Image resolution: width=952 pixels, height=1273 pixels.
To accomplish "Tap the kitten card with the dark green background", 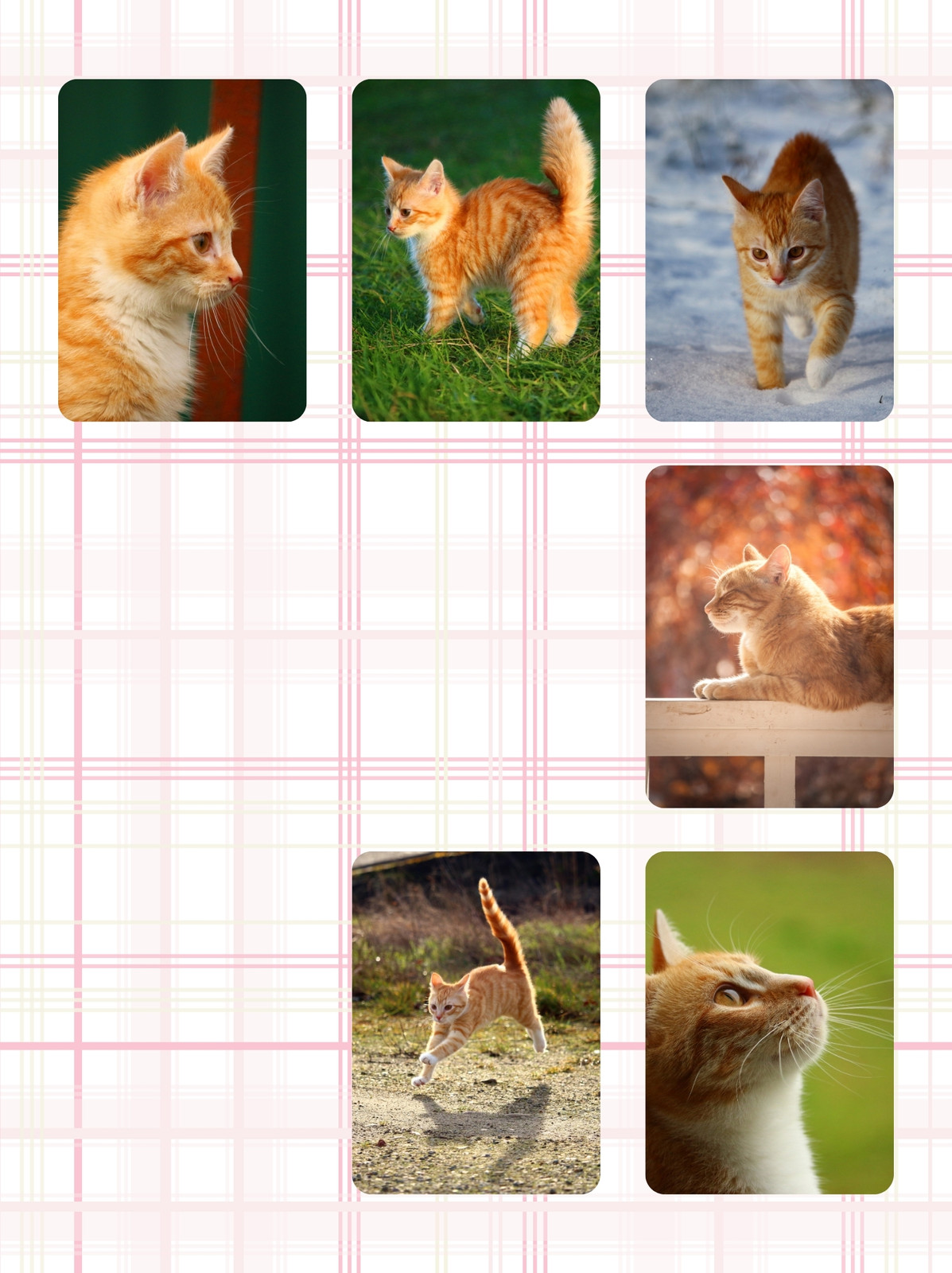I will click(182, 250).
